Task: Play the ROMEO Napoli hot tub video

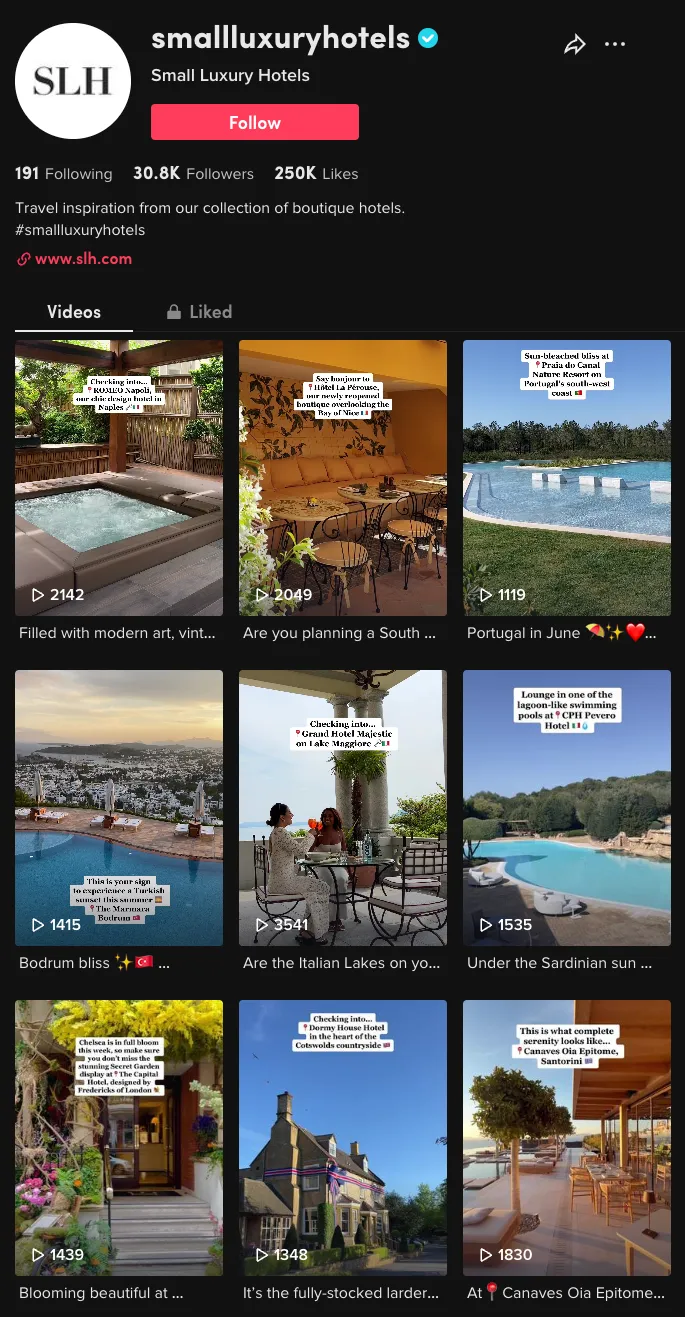Action: pos(119,478)
